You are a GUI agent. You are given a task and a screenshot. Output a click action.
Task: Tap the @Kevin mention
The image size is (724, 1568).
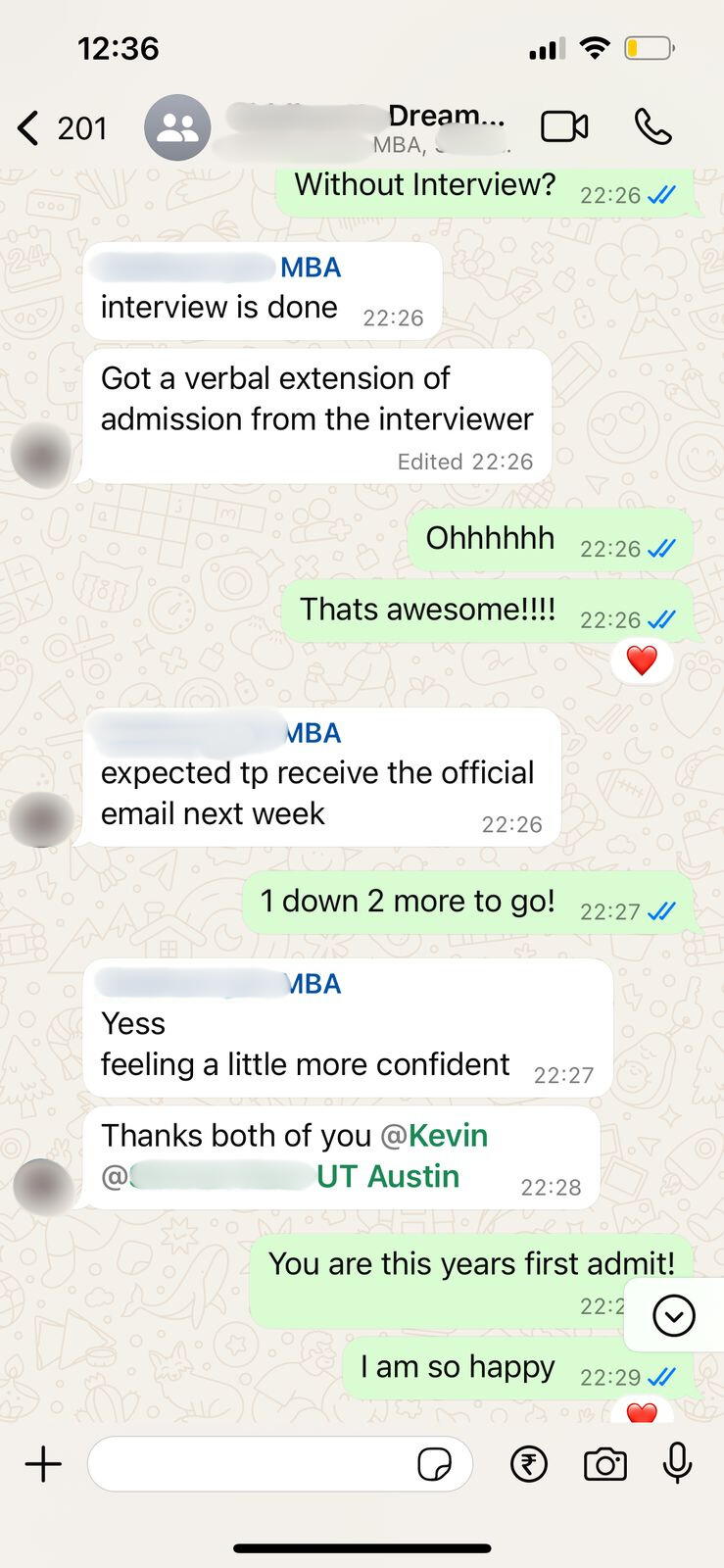click(x=434, y=1135)
